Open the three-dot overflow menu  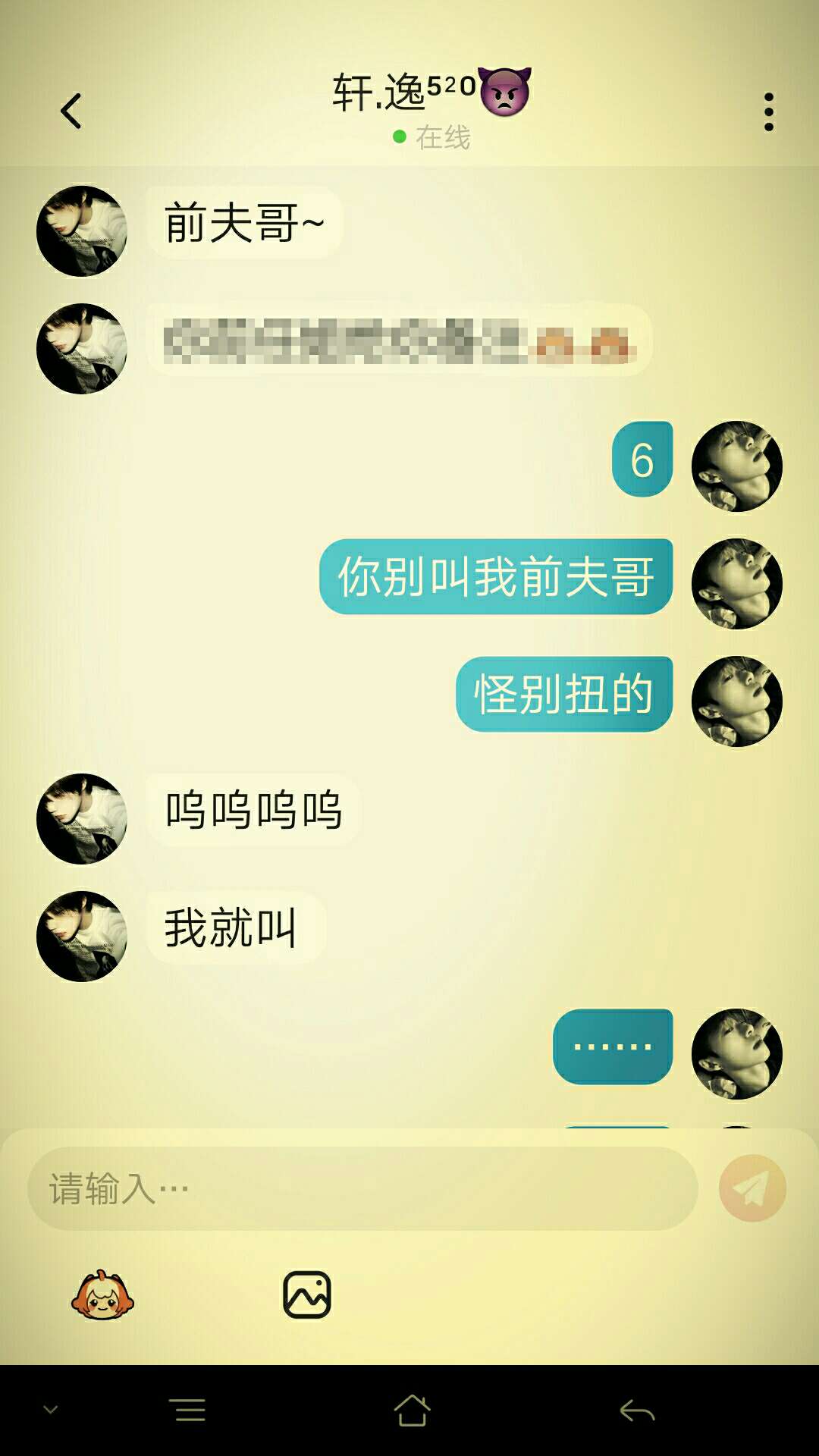(768, 111)
